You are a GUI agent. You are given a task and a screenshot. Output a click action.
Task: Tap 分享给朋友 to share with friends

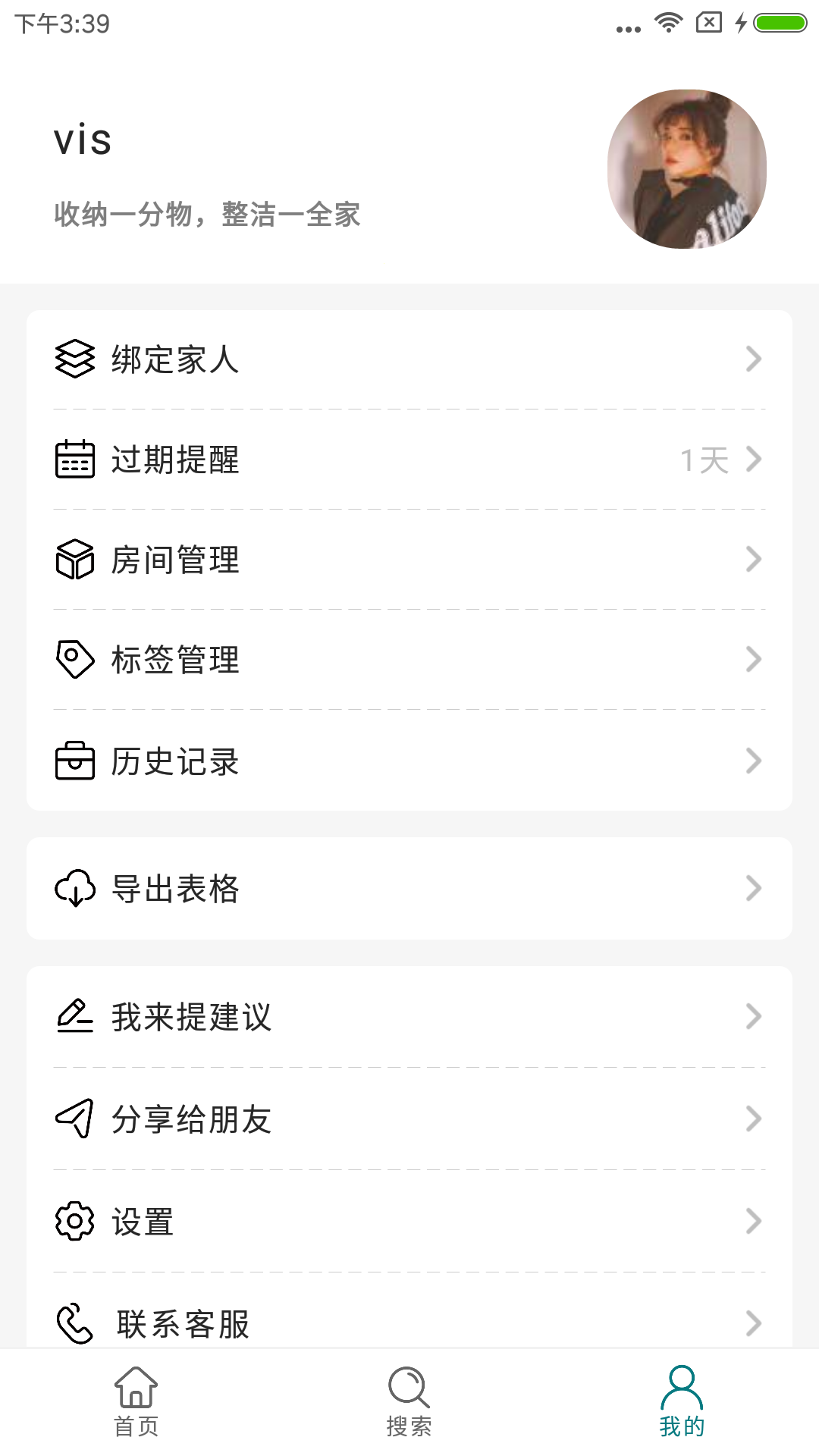point(409,1119)
